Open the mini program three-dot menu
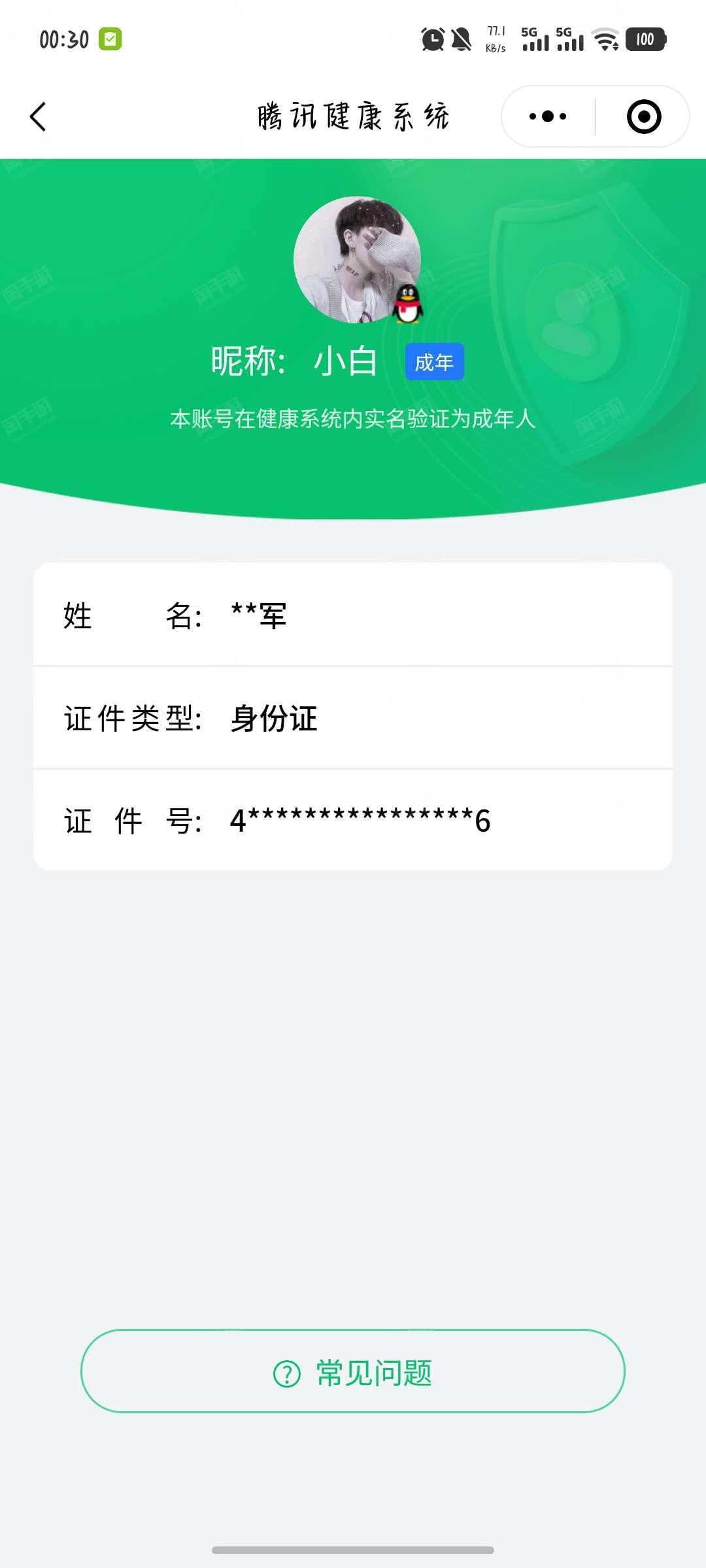 point(548,117)
